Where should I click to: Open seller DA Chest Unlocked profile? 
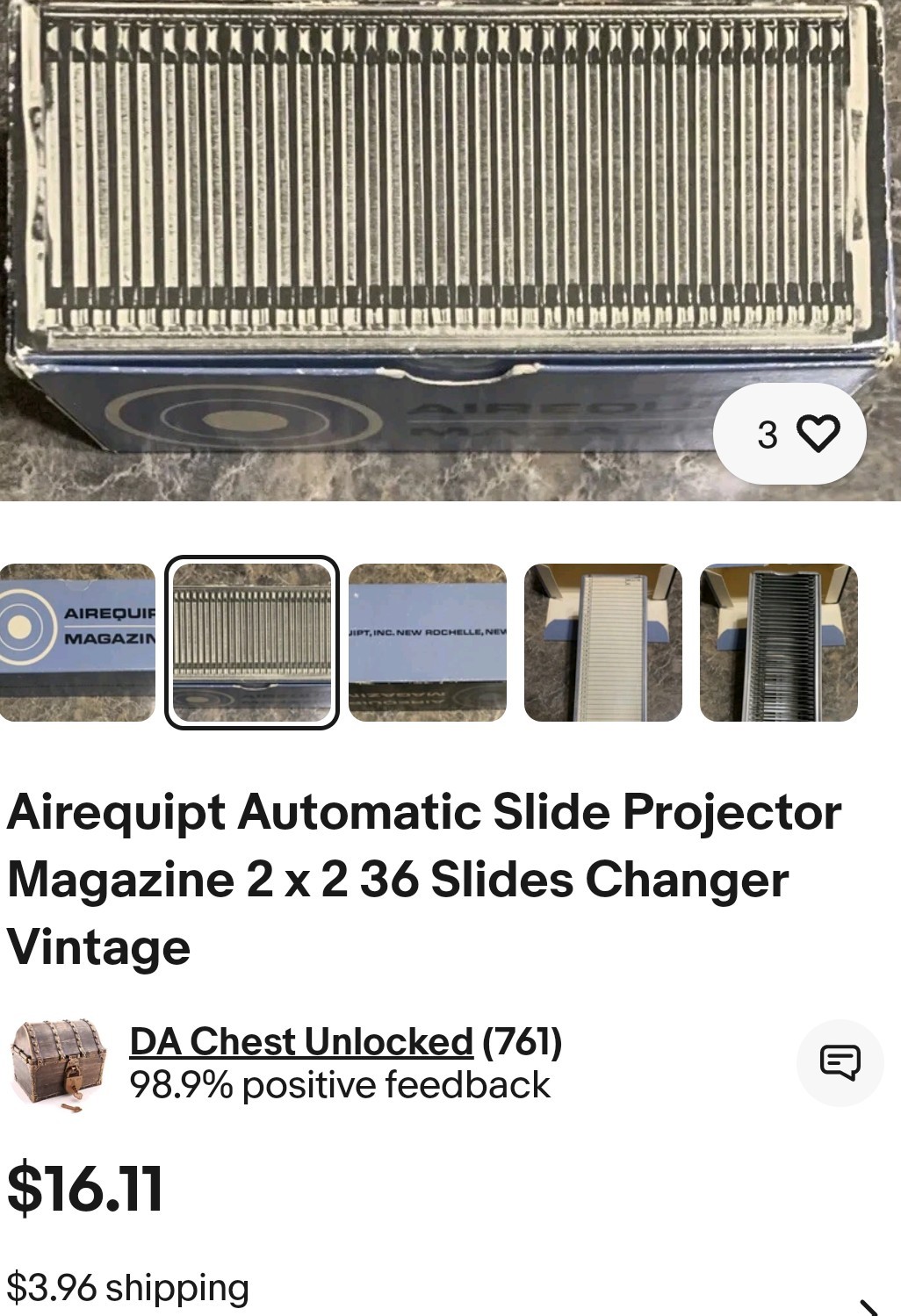coord(301,1042)
